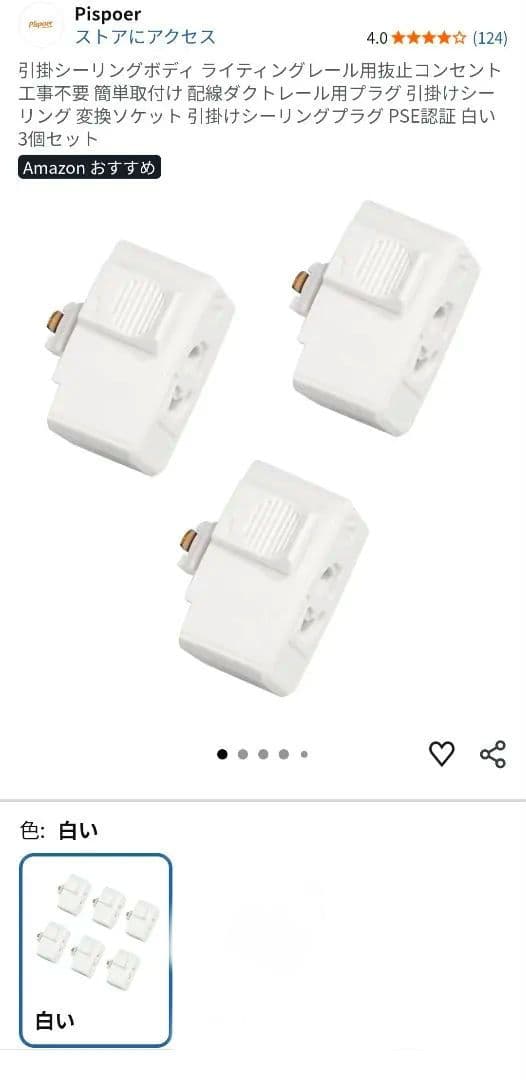Jump to the second image dot

[242, 754]
